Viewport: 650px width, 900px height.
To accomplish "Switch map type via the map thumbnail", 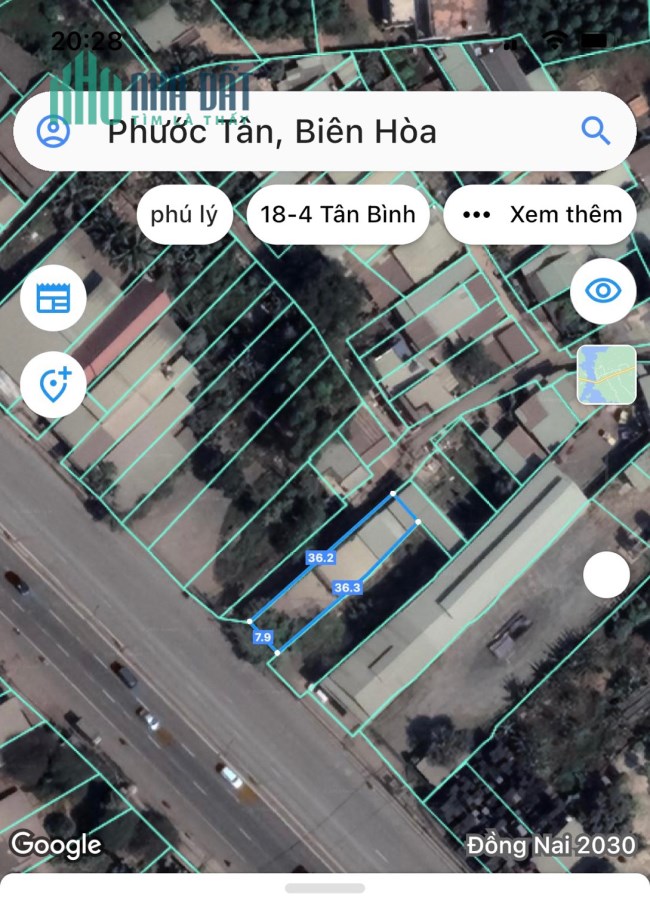I will (x=606, y=375).
